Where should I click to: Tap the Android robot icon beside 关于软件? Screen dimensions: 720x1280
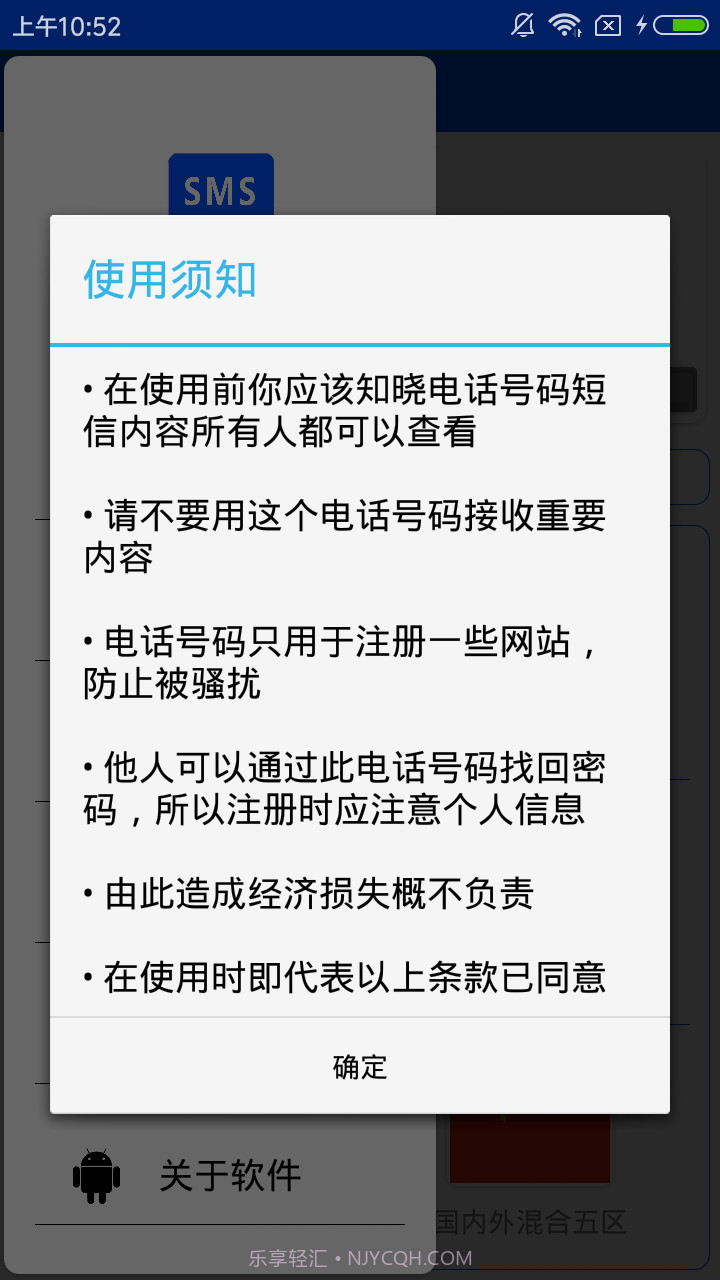click(x=96, y=1176)
